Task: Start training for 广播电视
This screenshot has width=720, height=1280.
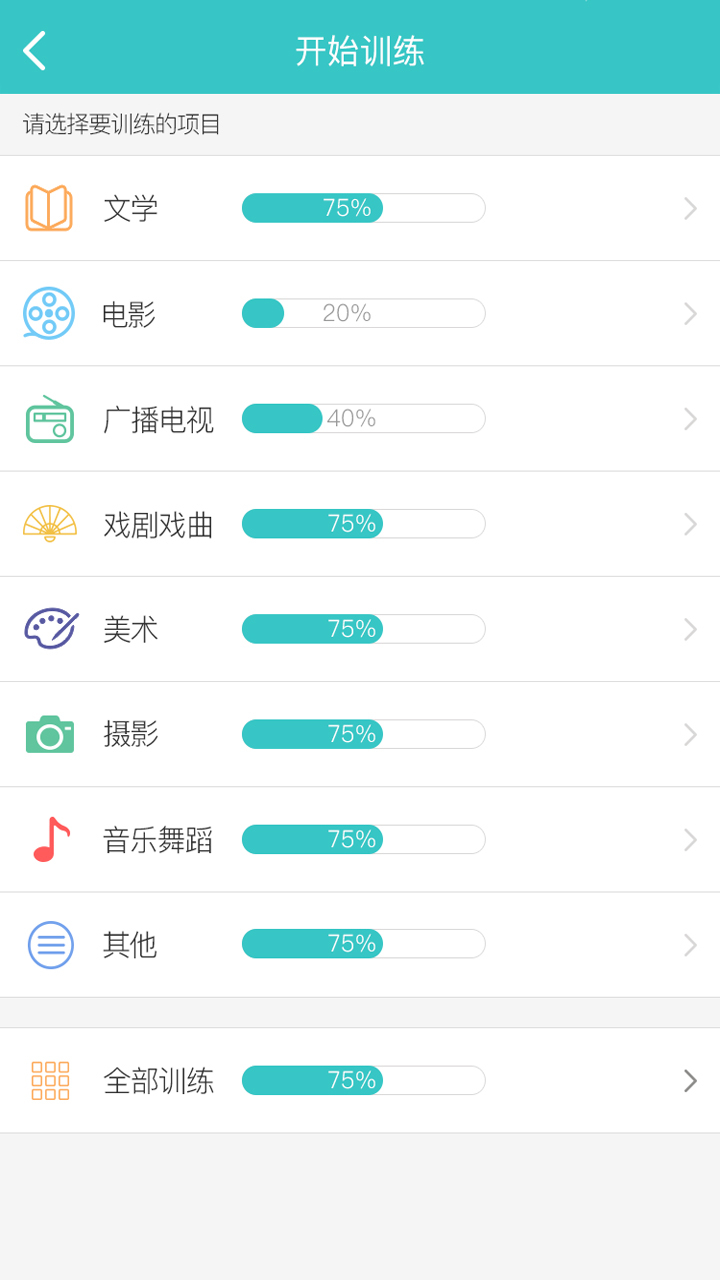Action: [x=360, y=419]
